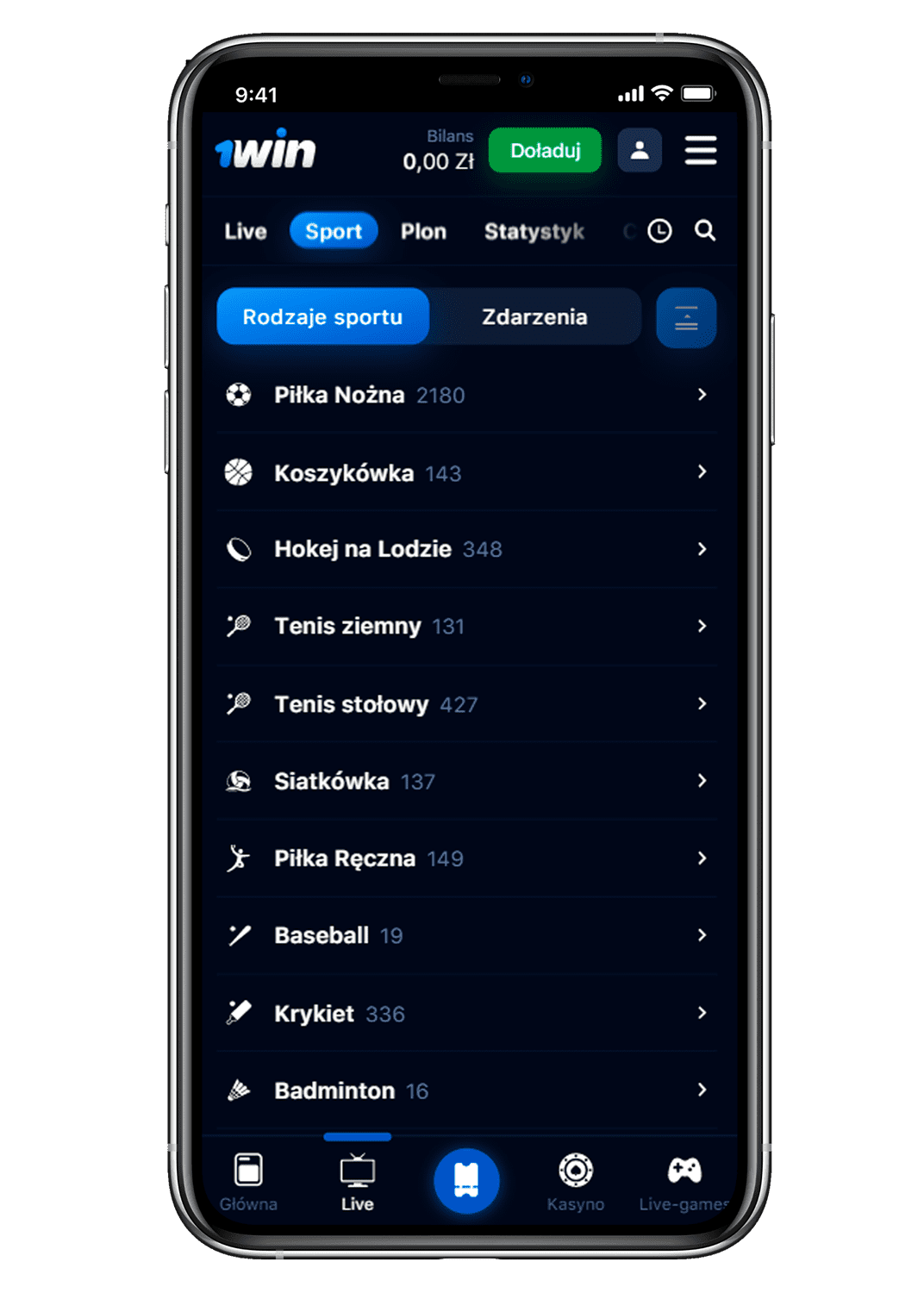Open the Statystyk tab
924x1293 pixels.
534,231
